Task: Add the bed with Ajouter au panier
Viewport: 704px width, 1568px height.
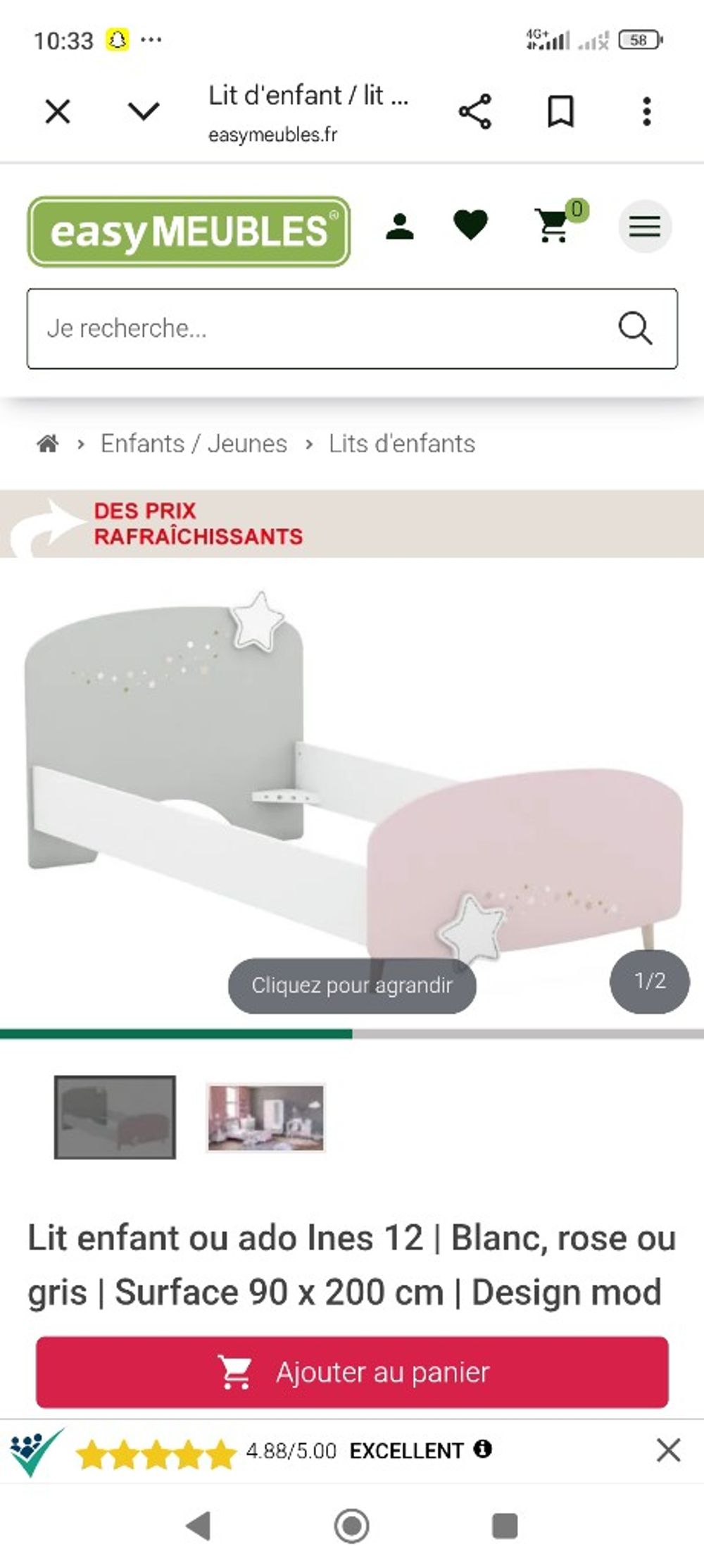Action: point(352,1372)
